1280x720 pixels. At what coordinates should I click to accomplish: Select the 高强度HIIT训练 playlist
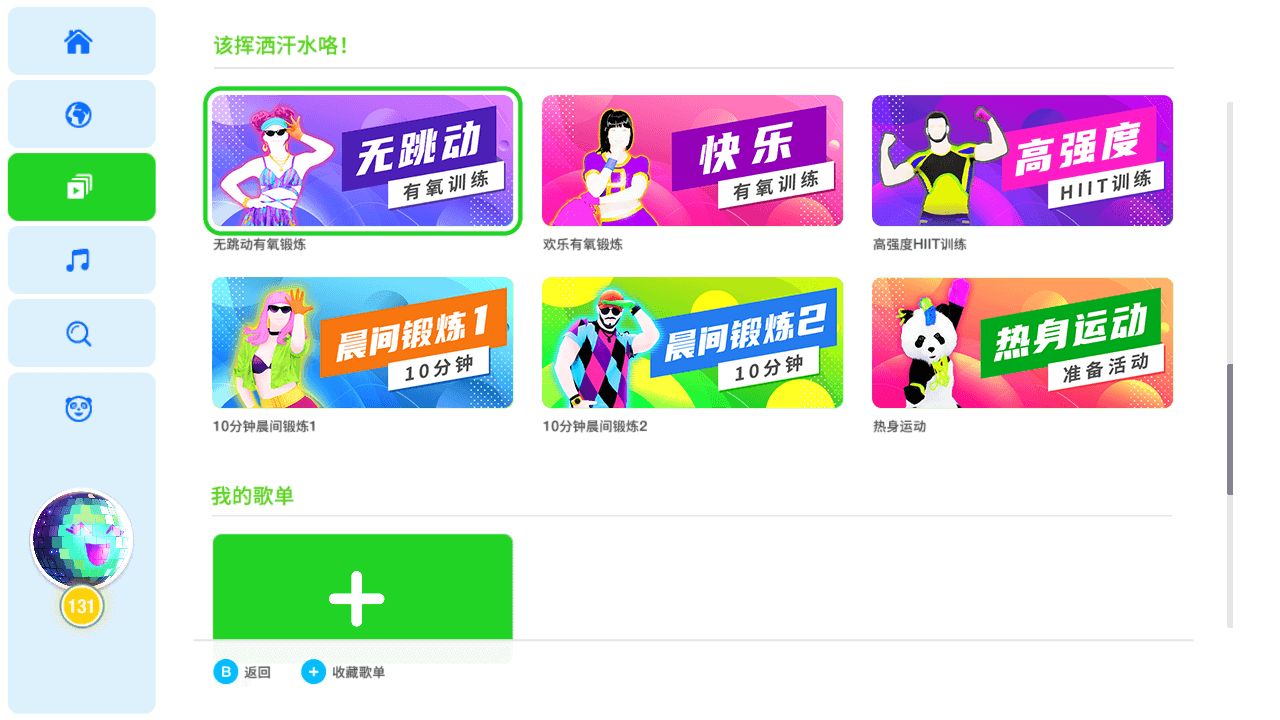pos(1022,161)
